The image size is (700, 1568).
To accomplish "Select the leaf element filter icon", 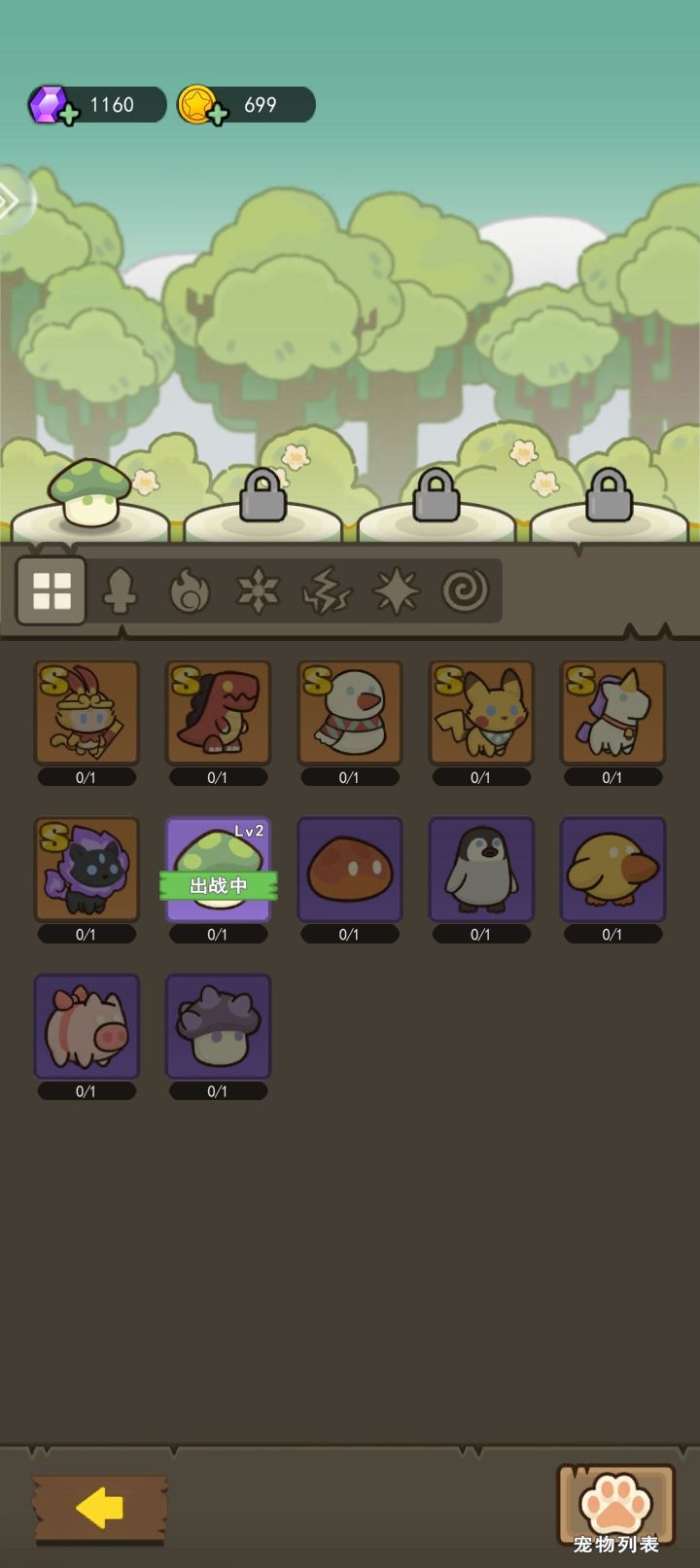I will click(x=120, y=588).
